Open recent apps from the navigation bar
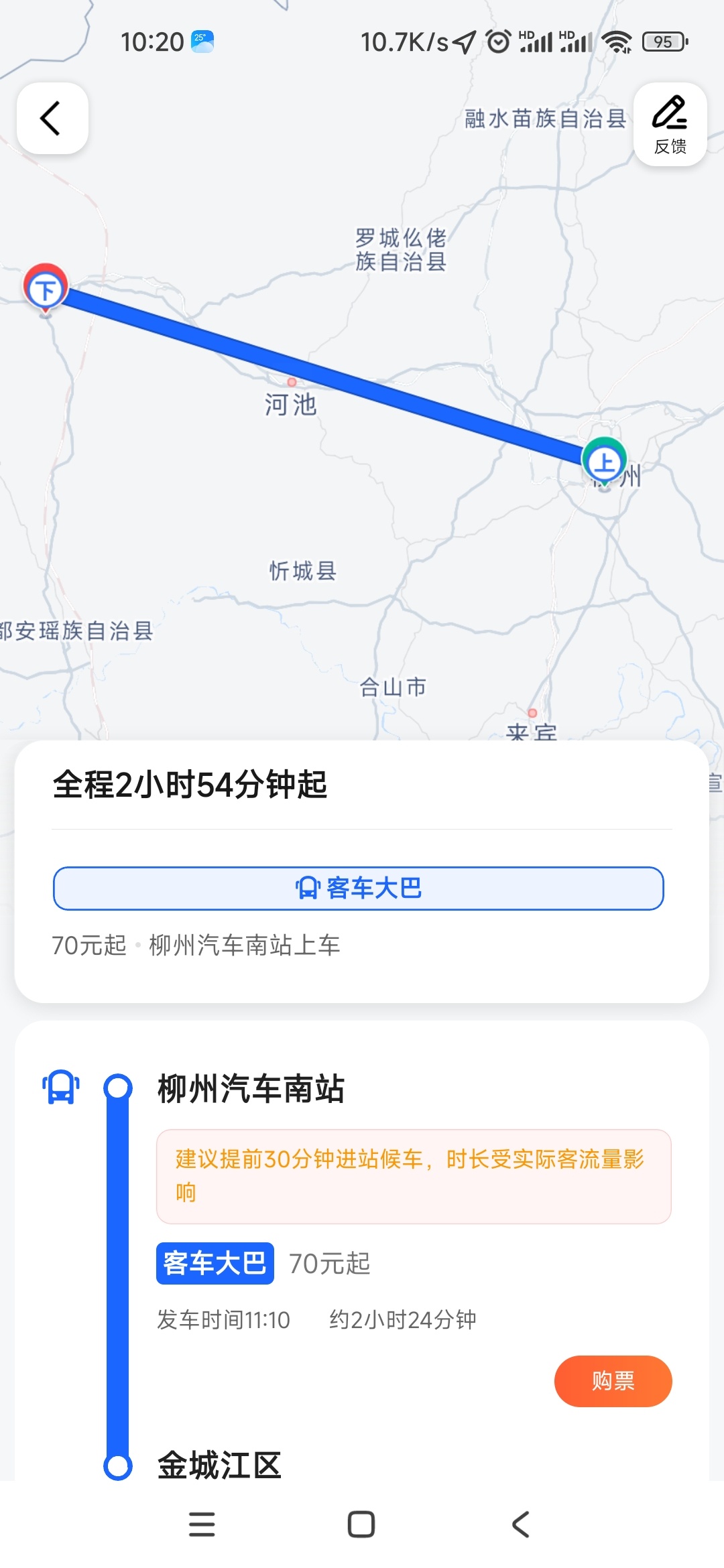Screen dimensions: 724x1568 click(202, 1524)
